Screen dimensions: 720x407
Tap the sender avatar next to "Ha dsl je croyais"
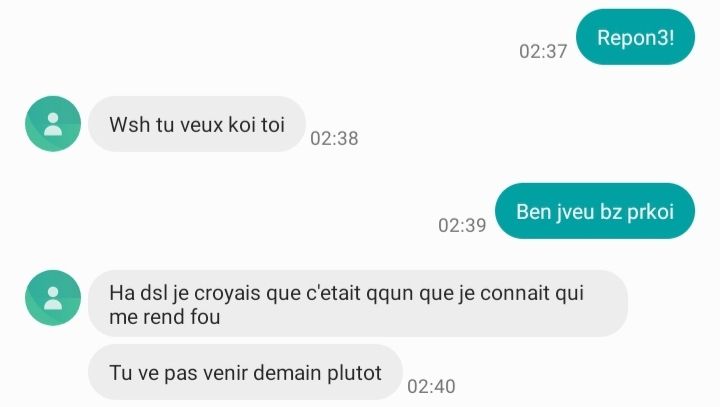53,297
